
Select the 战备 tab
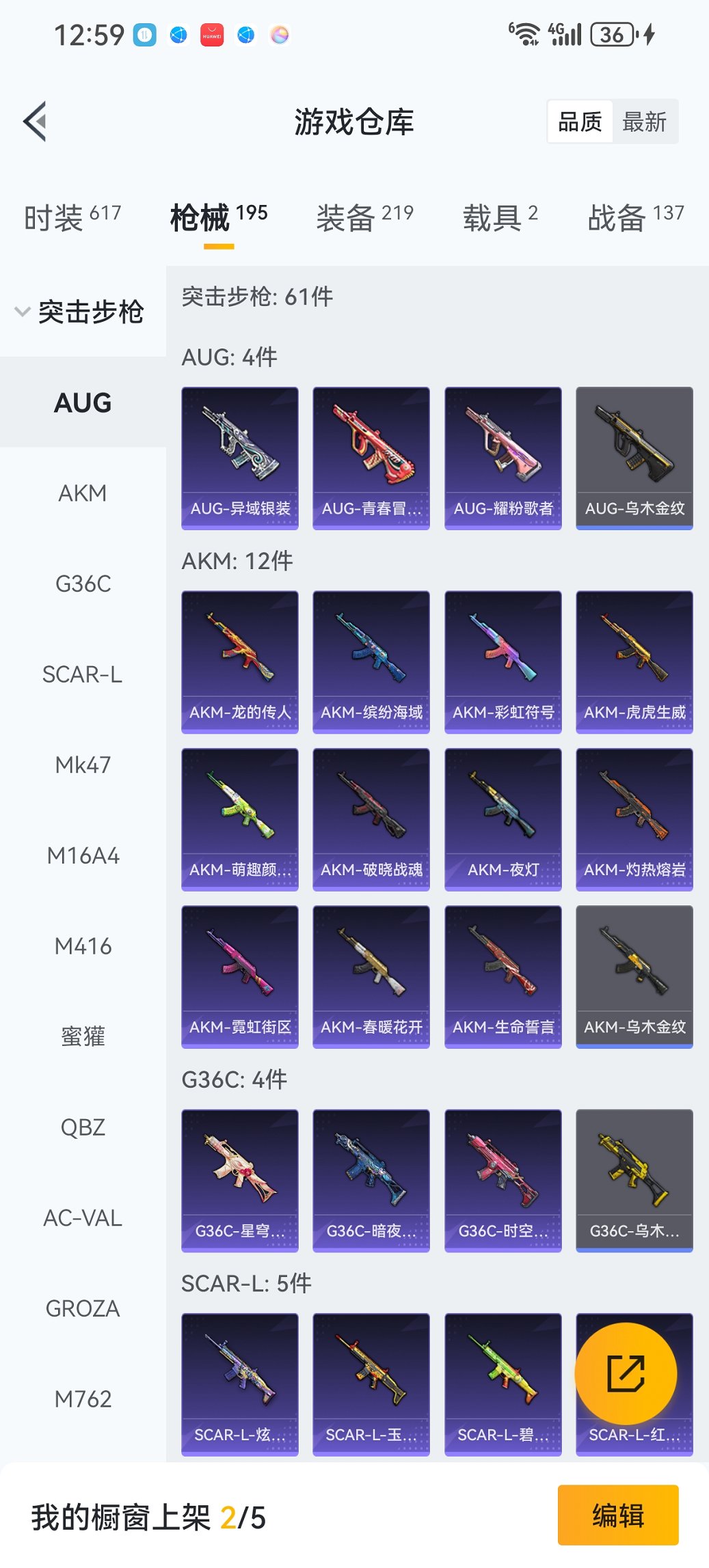pyautogui.click(x=635, y=217)
